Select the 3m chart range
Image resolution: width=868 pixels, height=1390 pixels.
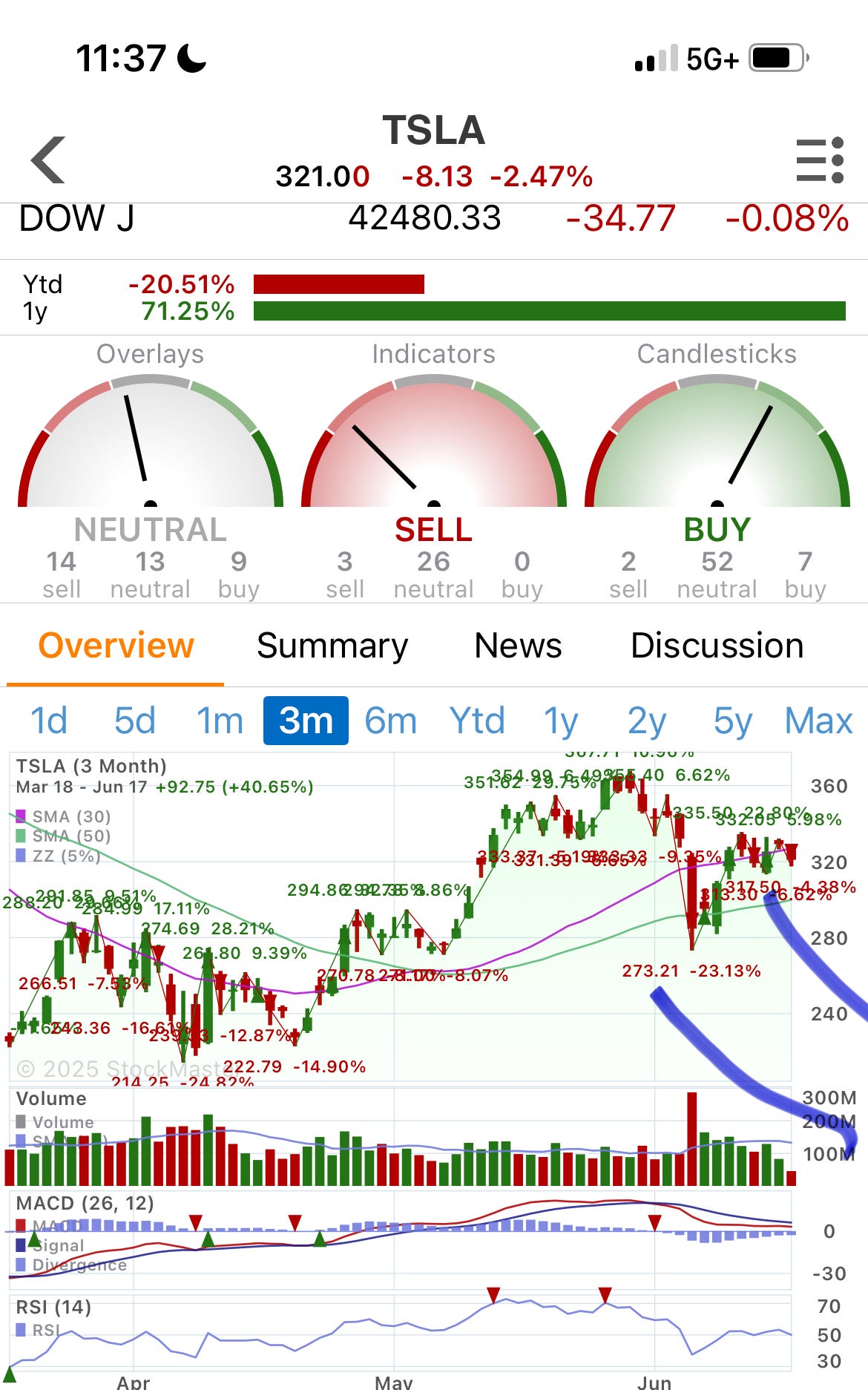[306, 721]
